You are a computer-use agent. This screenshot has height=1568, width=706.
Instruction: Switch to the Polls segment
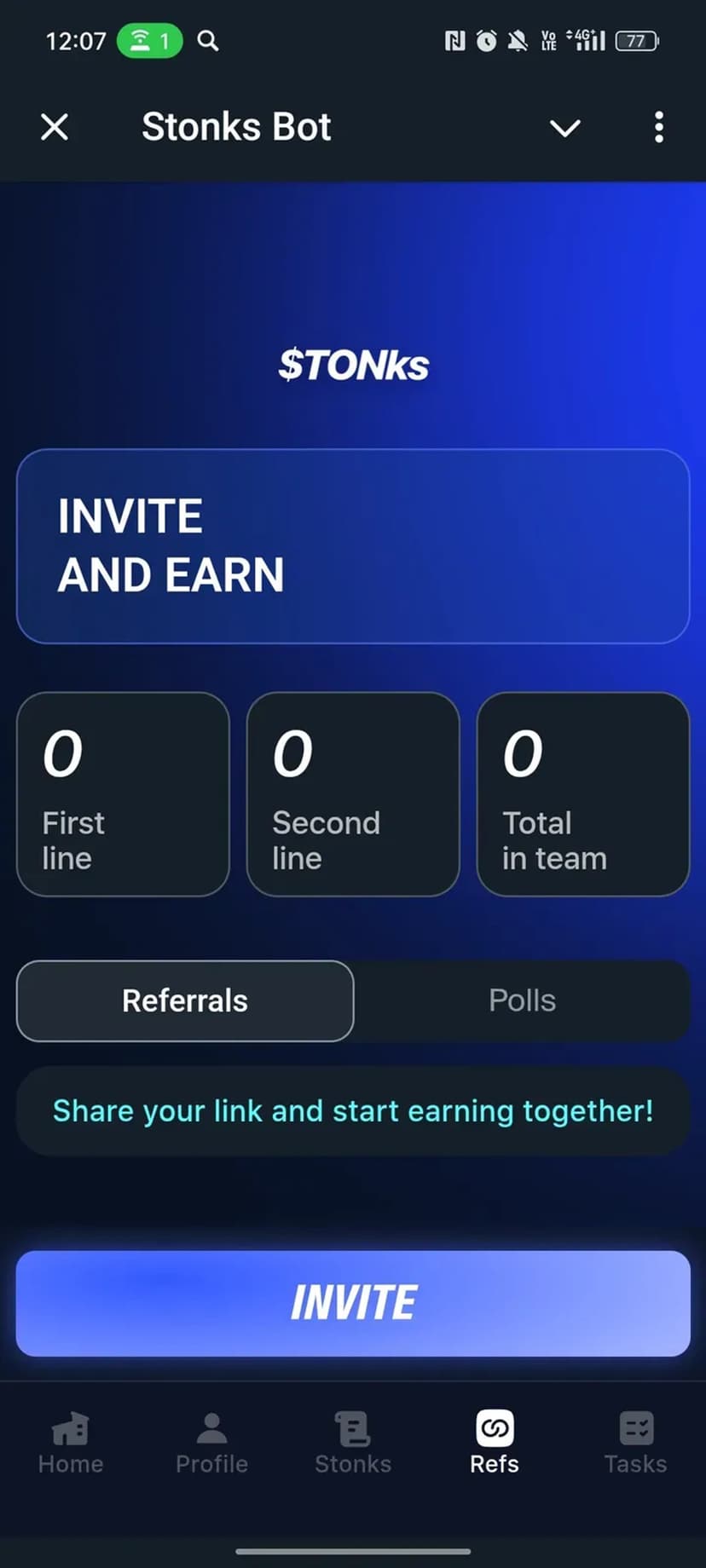(x=522, y=1000)
